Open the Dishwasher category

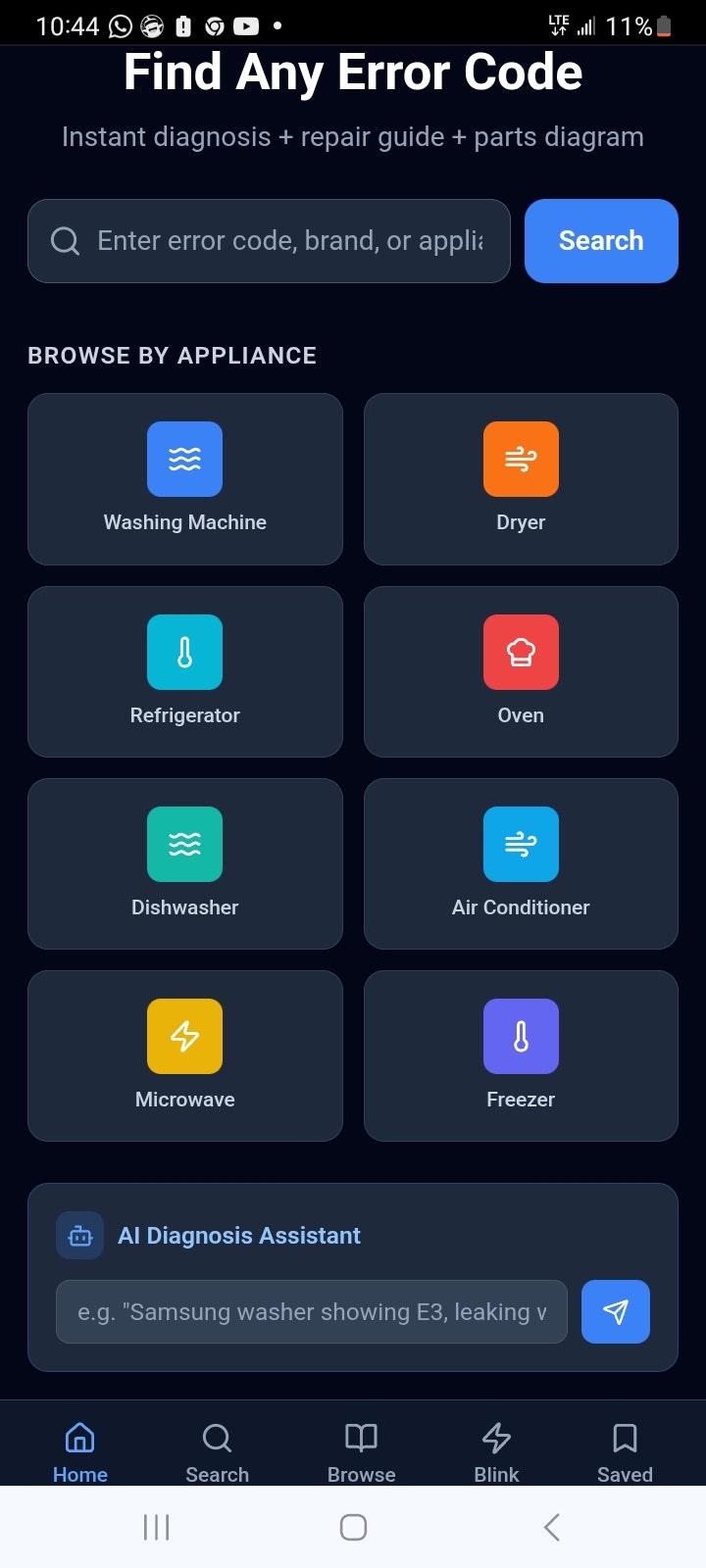coord(185,863)
